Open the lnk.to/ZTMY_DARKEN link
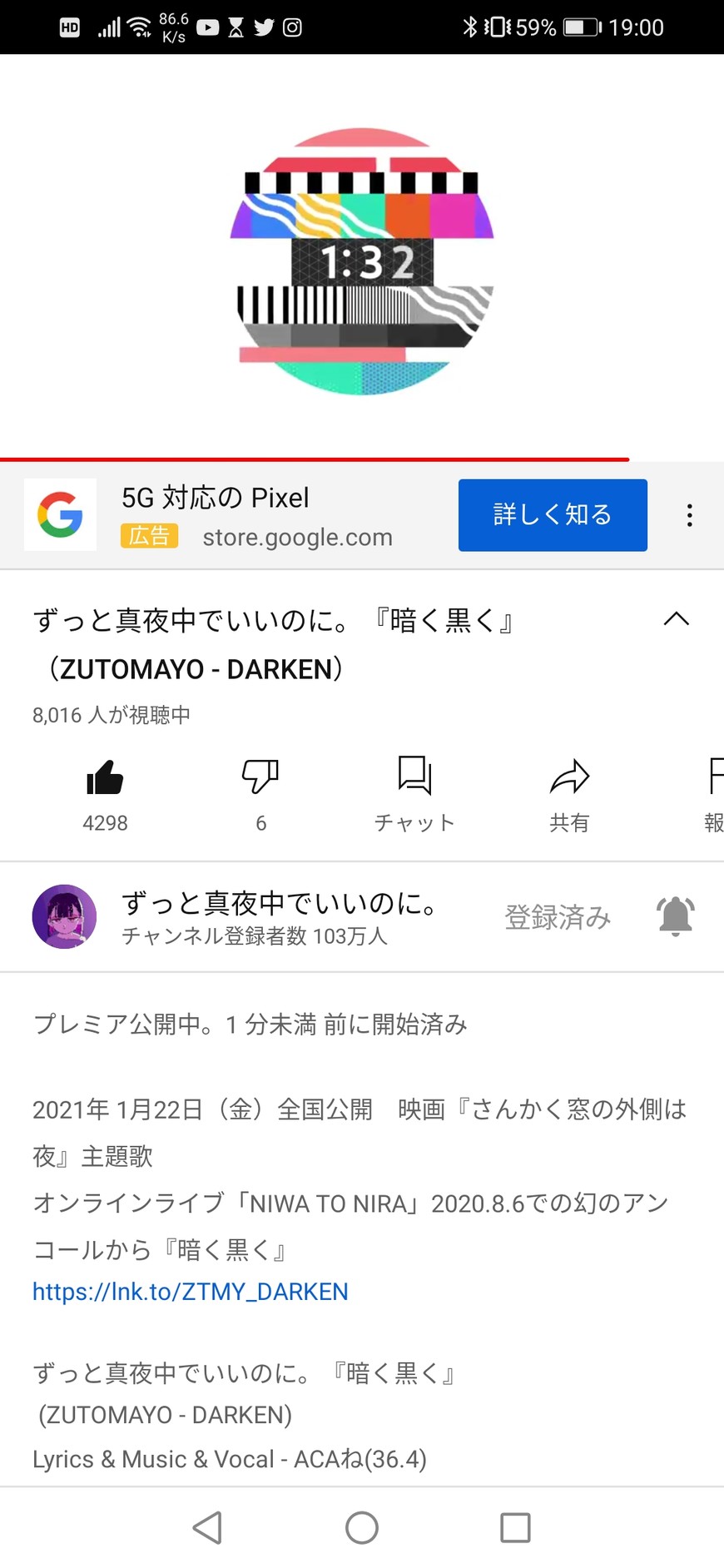This screenshot has width=724, height=1568. coord(191,1292)
